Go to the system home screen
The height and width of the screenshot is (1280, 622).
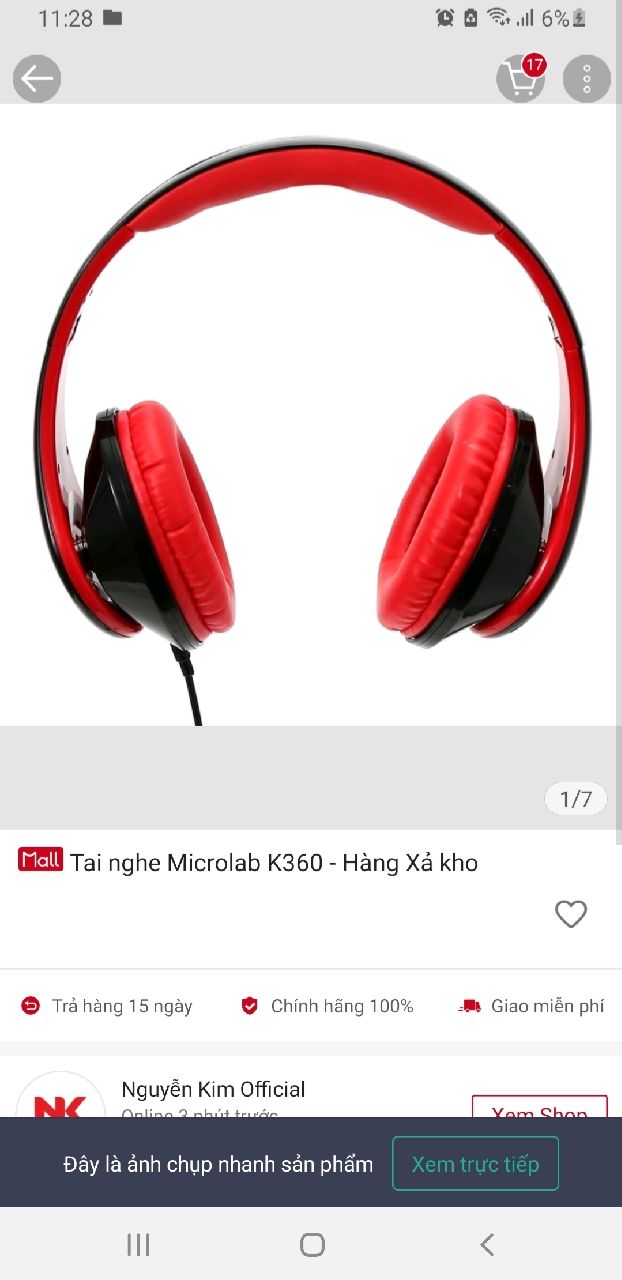(312, 1244)
